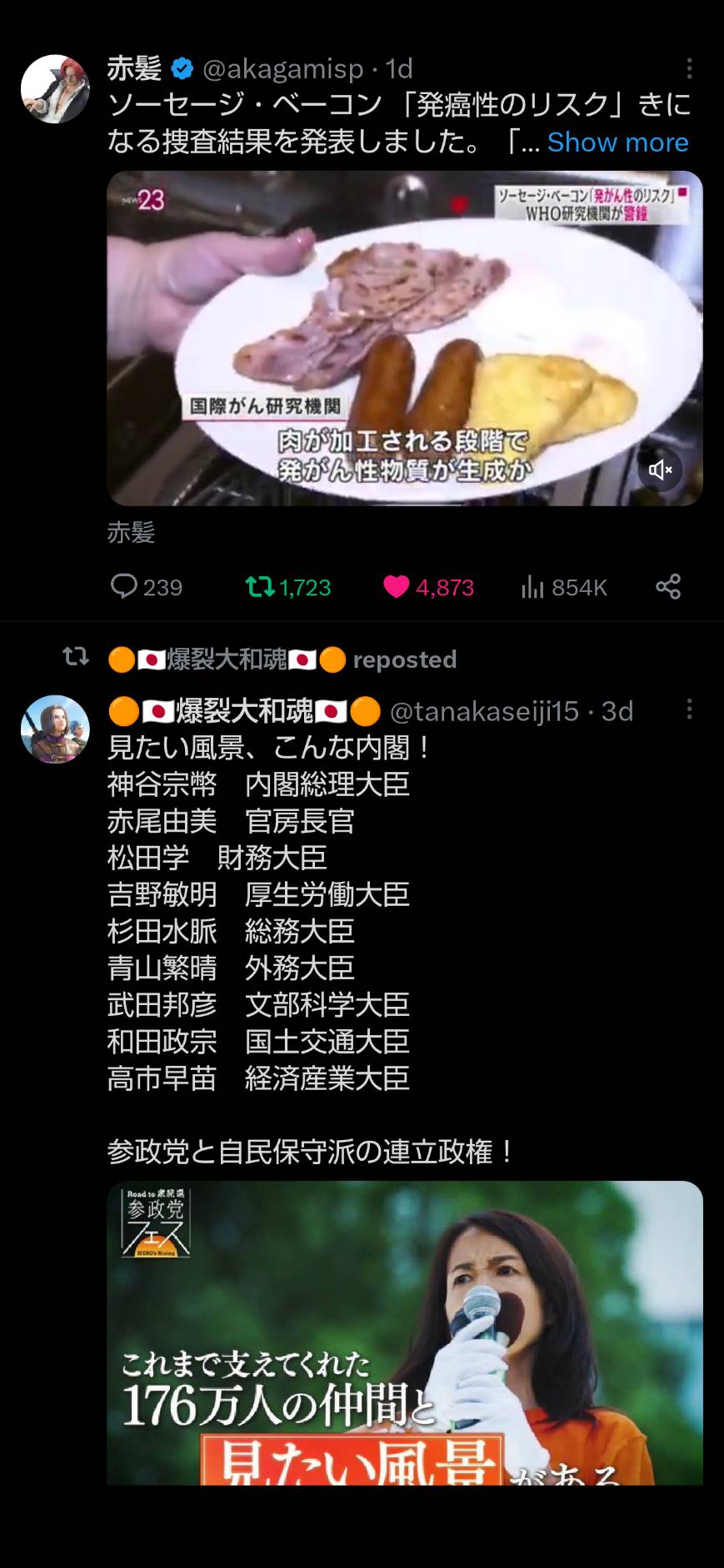The width and height of the screenshot is (724, 1568).
Task: Open the 参政党フェス image
Action: (405, 1332)
